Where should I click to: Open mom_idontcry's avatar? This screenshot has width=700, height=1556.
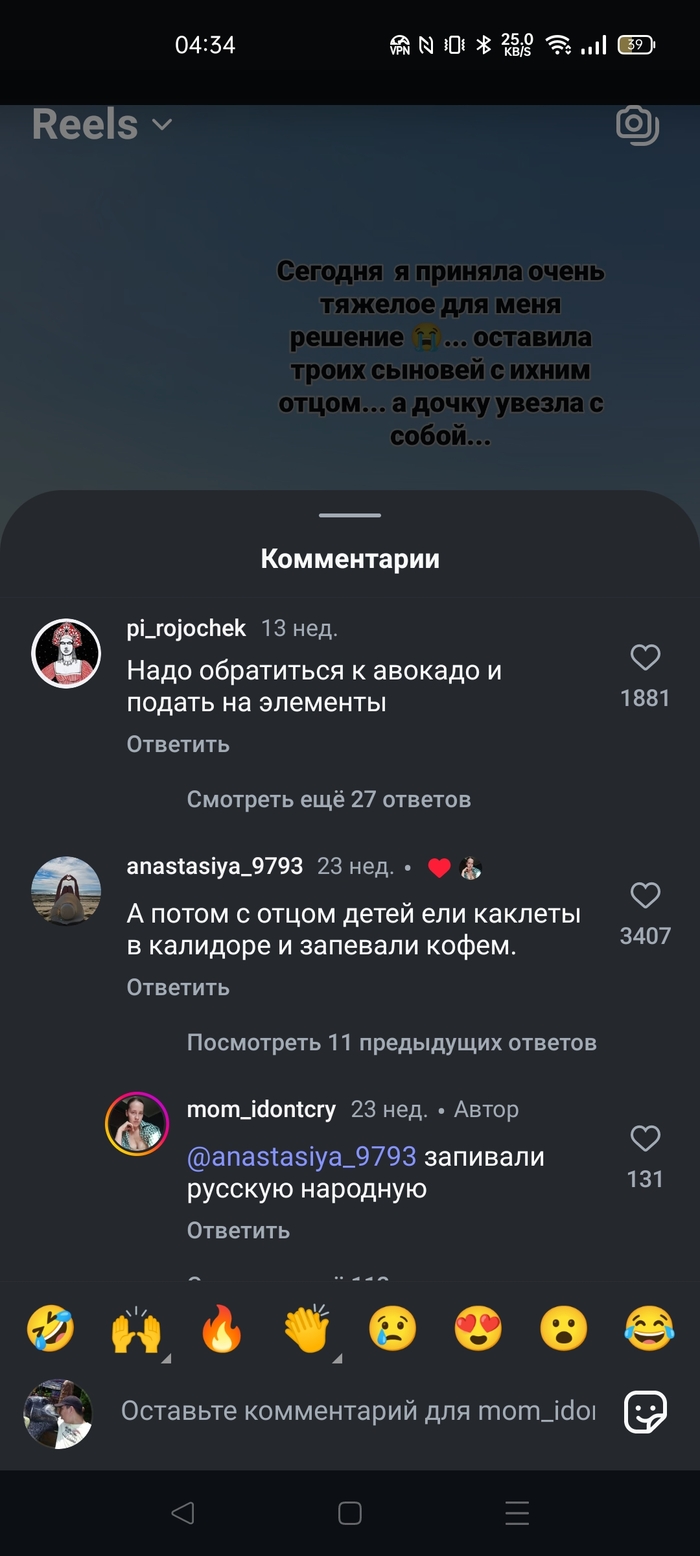[x=137, y=1124]
